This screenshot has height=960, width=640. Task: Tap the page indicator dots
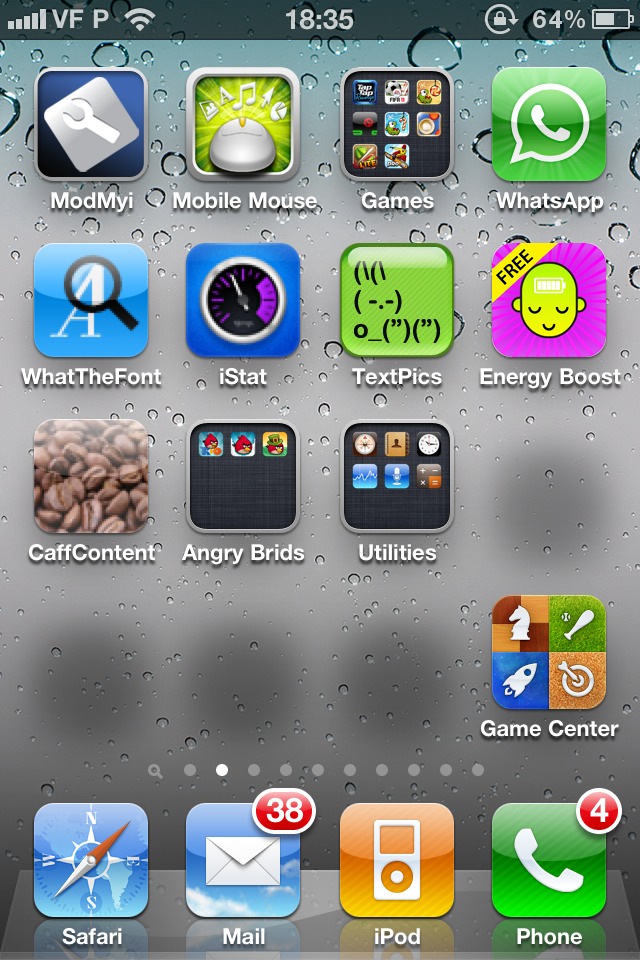coord(318,770)
